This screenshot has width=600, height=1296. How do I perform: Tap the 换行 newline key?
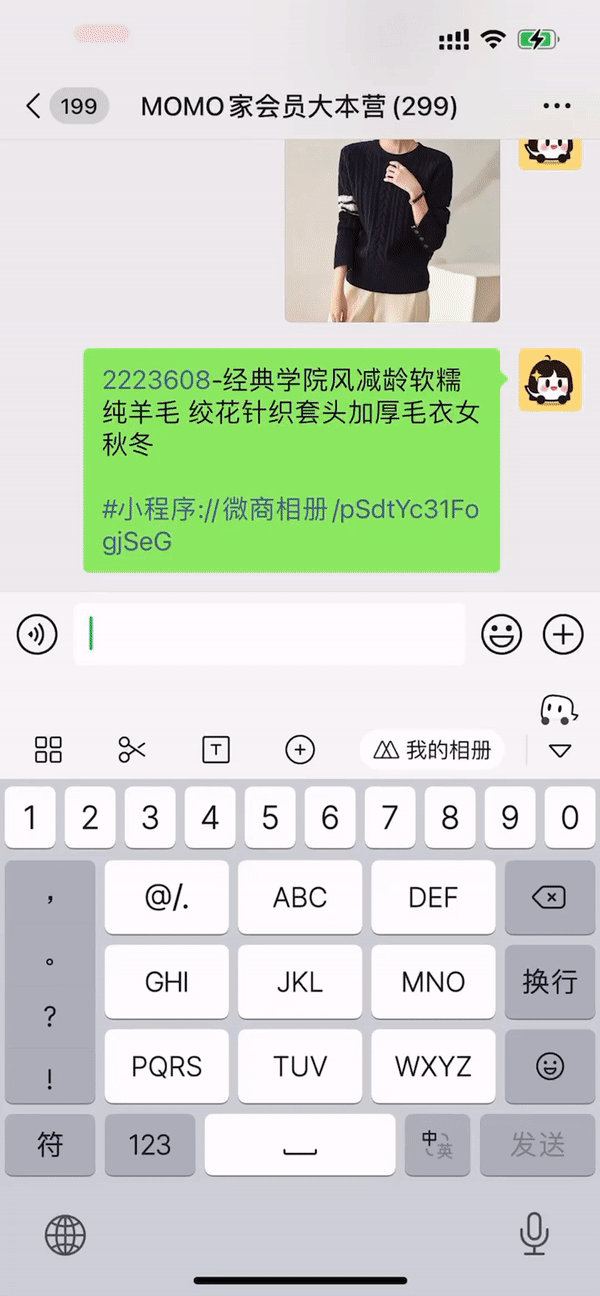(549, 981)
